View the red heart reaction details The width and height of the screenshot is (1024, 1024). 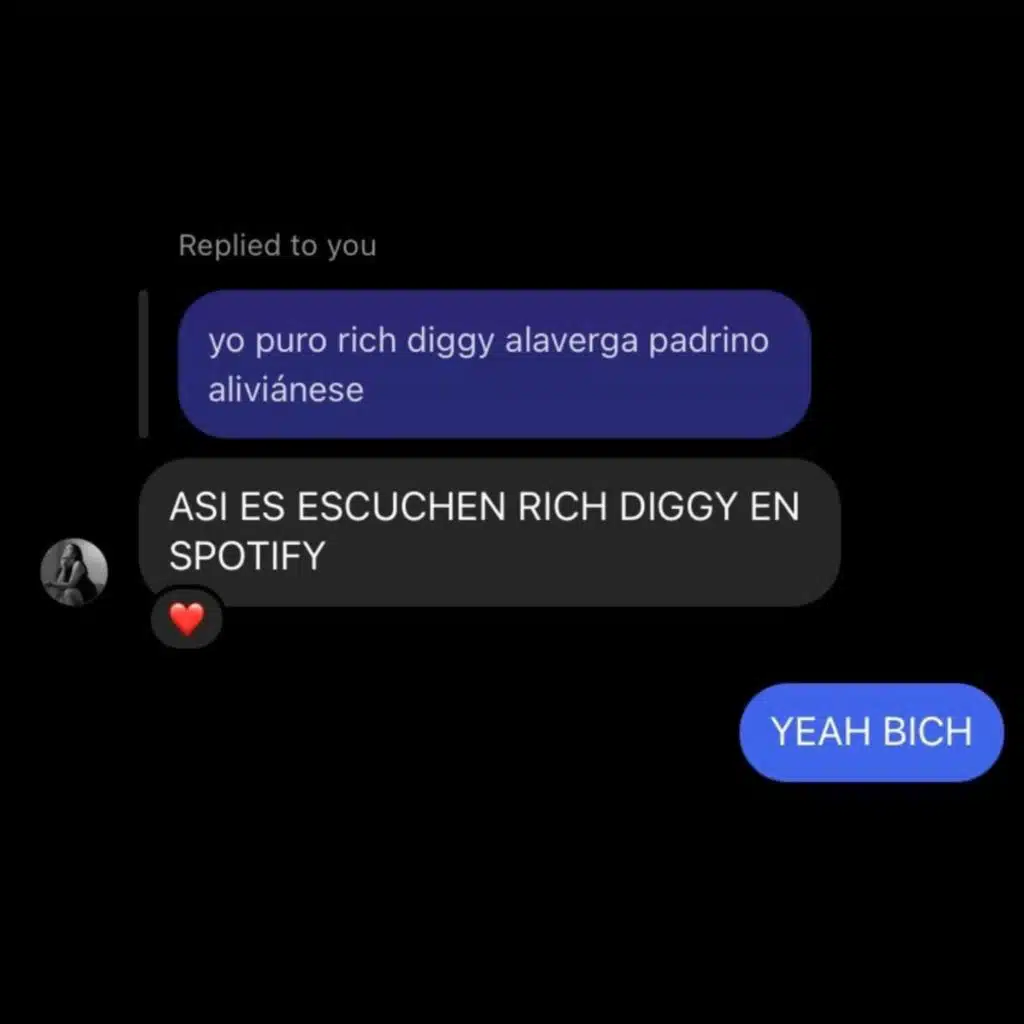(186, 620)
